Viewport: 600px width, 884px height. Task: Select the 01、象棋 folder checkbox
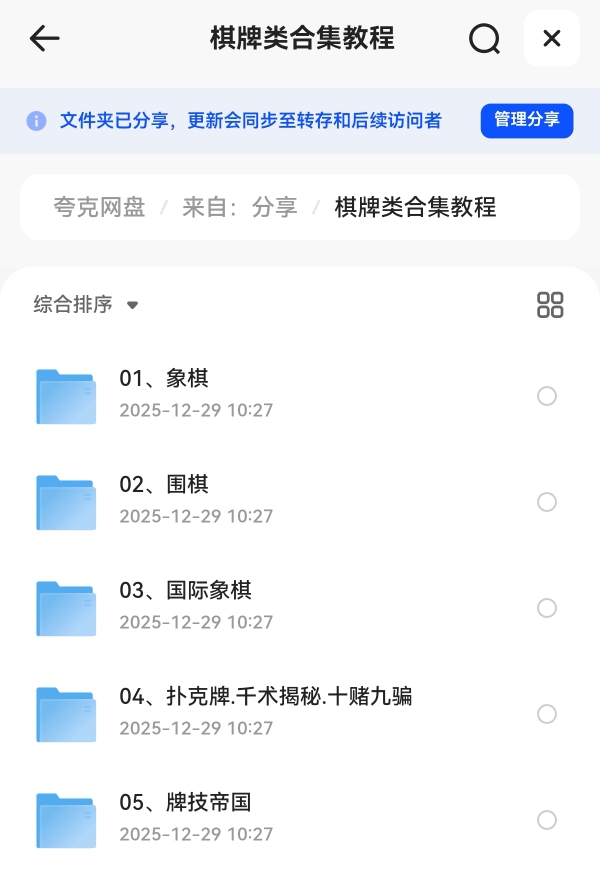coord(547,396)
